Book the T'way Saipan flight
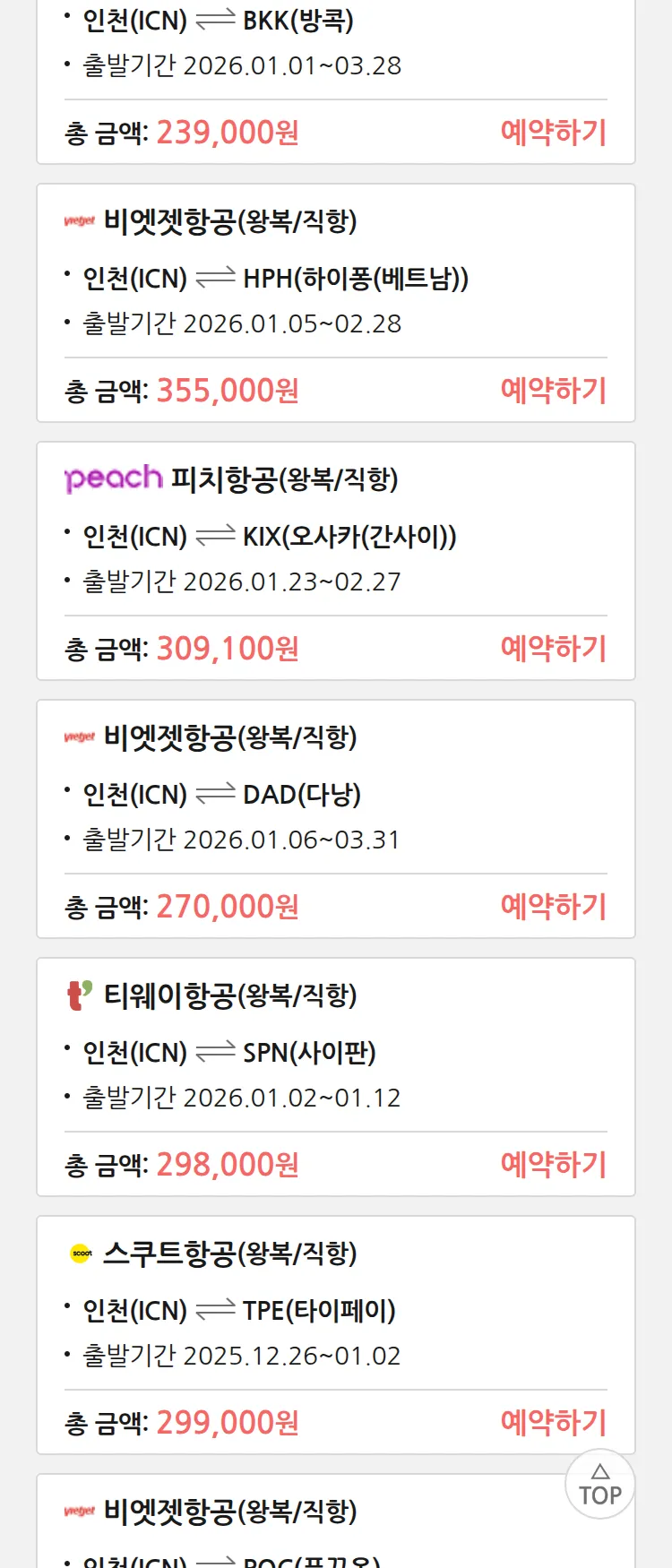 click(x=553, y=1165)
